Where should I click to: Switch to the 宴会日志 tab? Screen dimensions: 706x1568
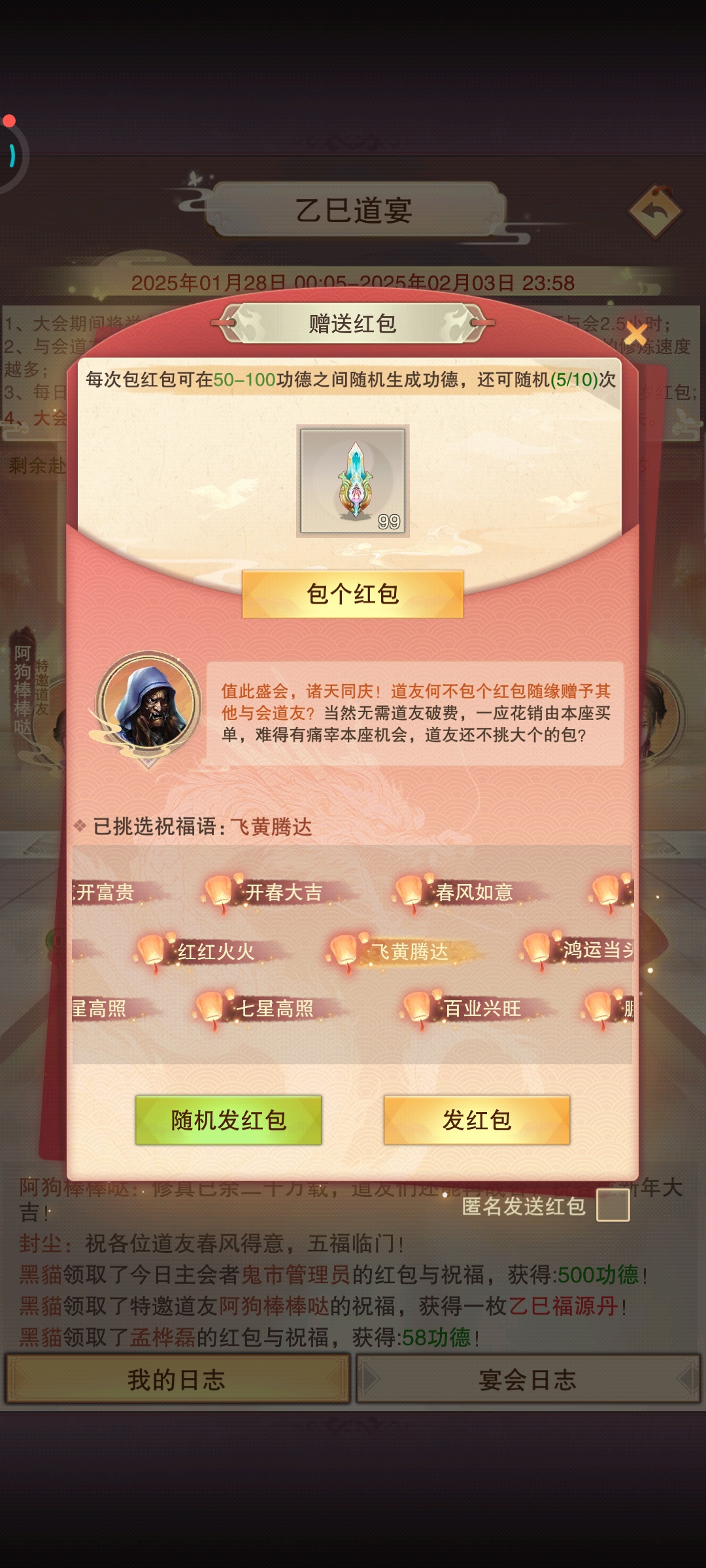pos(528,1379)
